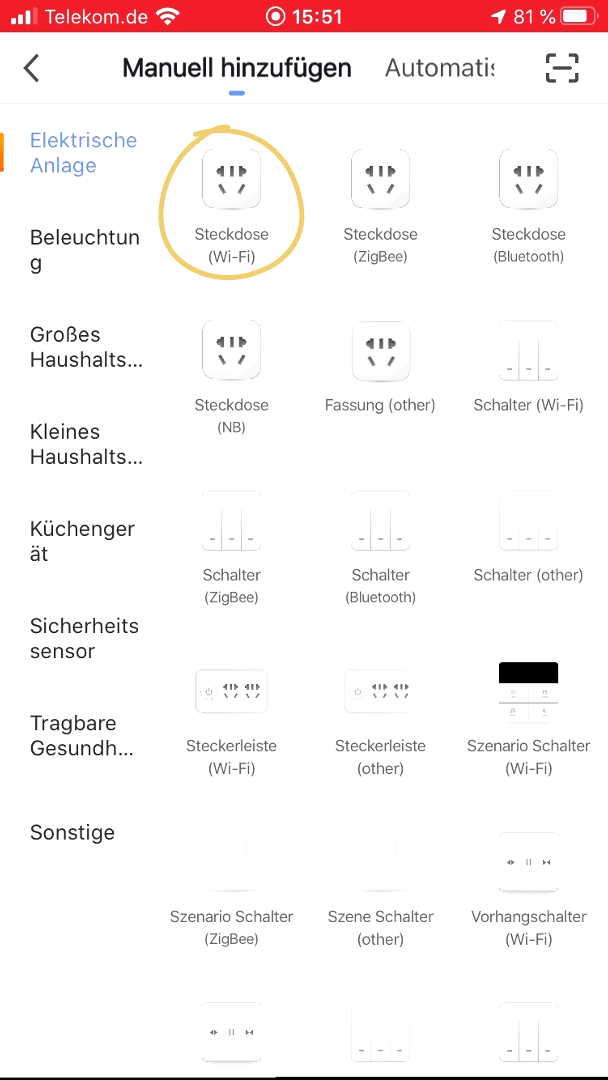Select Schalter (other) device
608x1080 pixels.
coord(528,540)
